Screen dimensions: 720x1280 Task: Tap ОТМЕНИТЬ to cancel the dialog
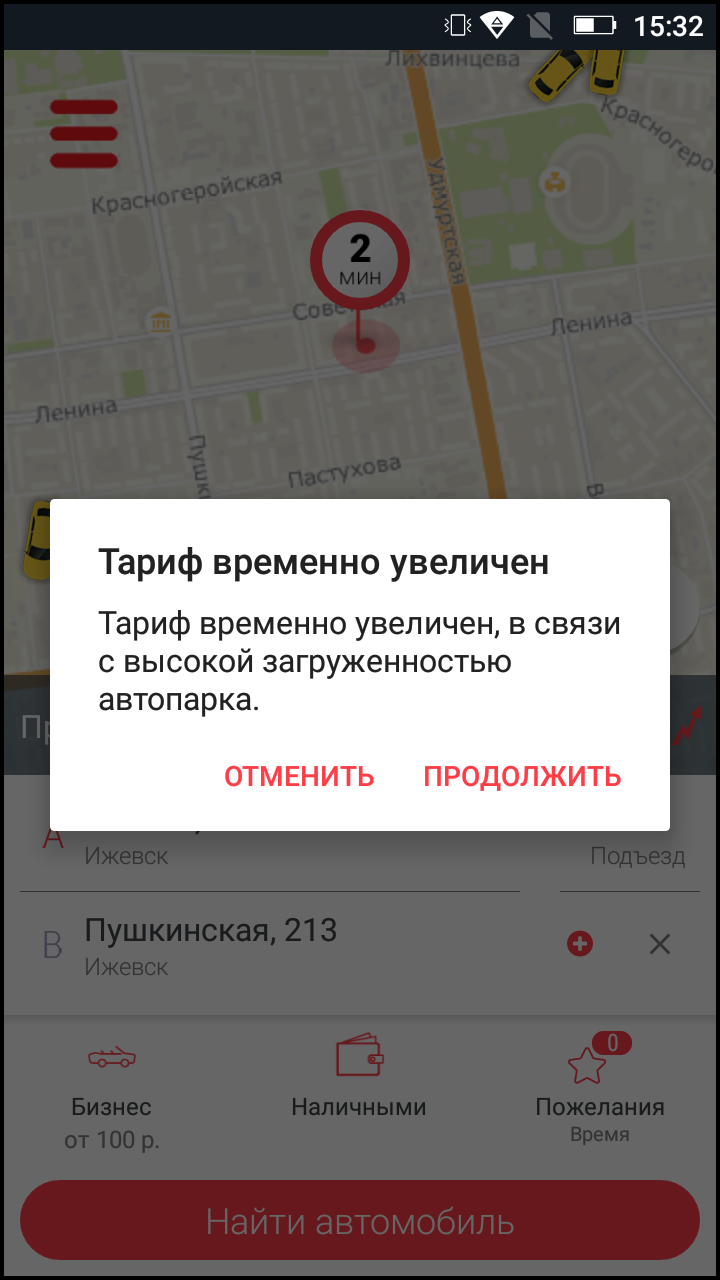(299, 776)
